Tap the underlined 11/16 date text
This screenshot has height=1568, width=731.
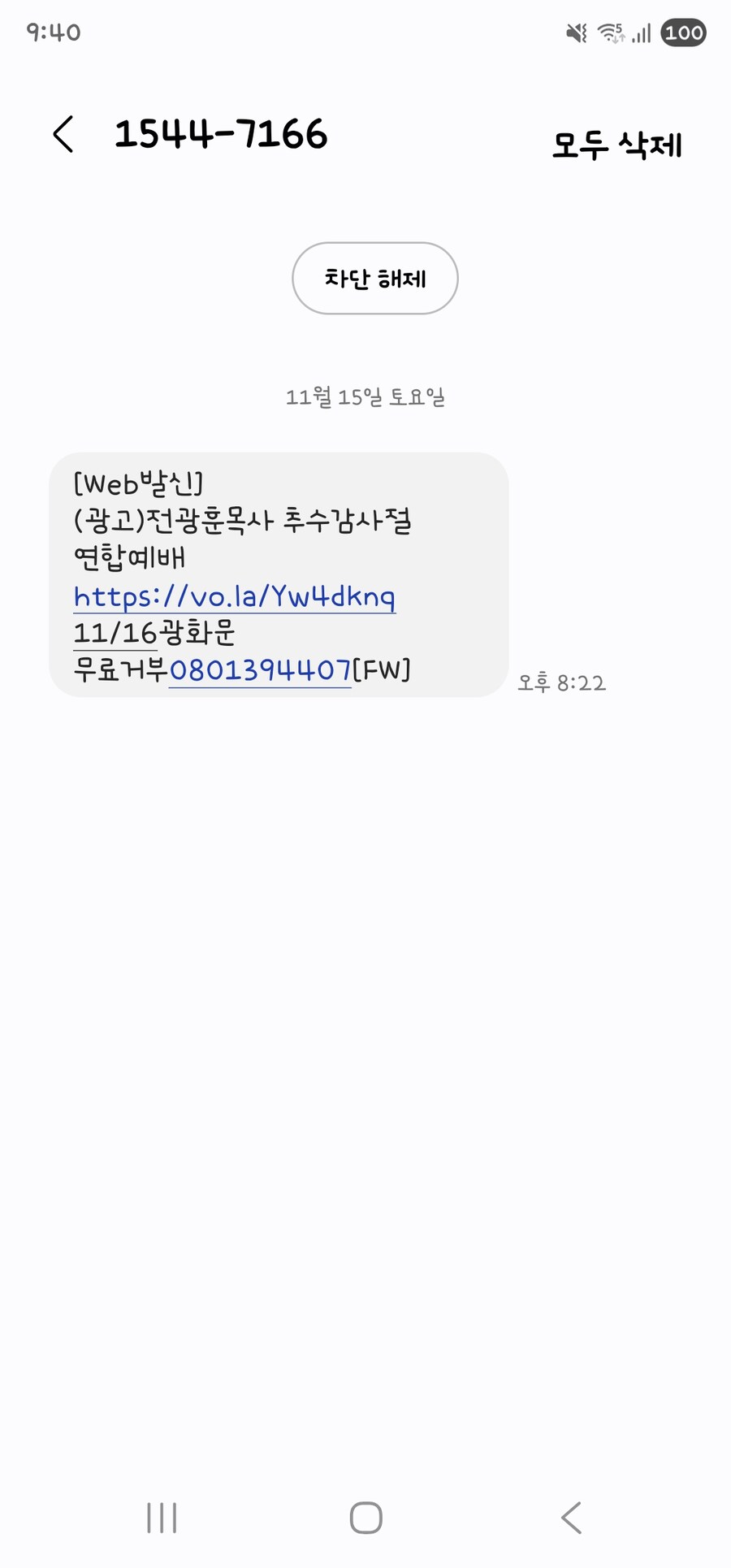coord(115,633)
